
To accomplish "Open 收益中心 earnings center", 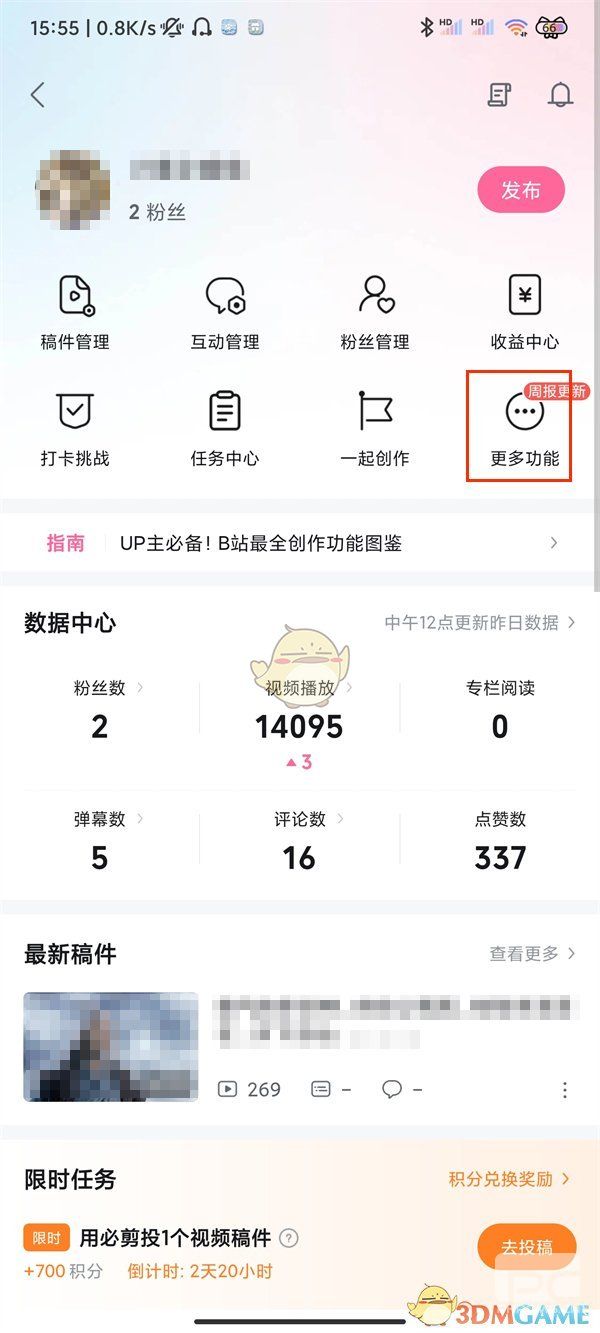I will 525,312.
